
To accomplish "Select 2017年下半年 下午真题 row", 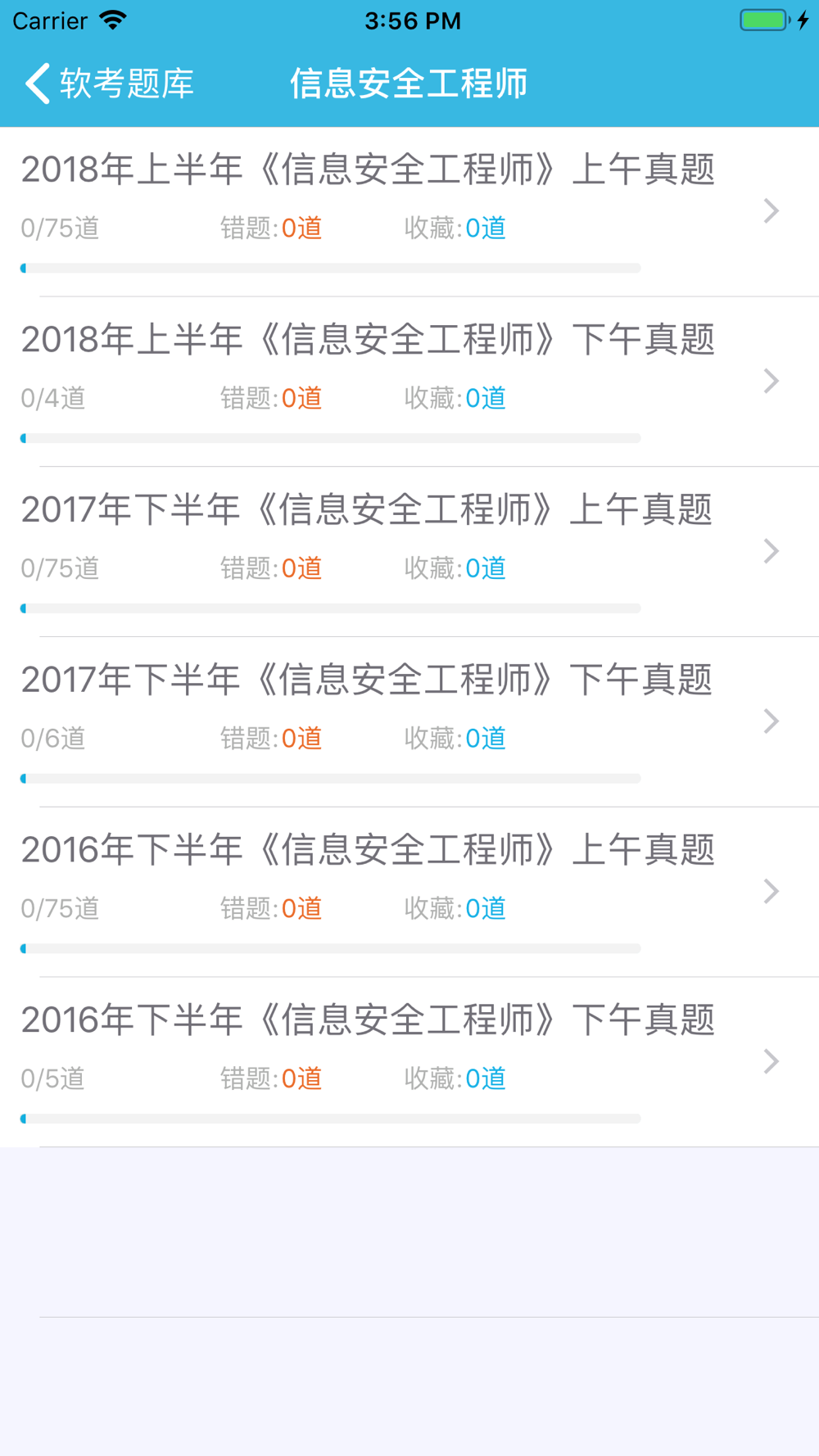I will (409, 722).
